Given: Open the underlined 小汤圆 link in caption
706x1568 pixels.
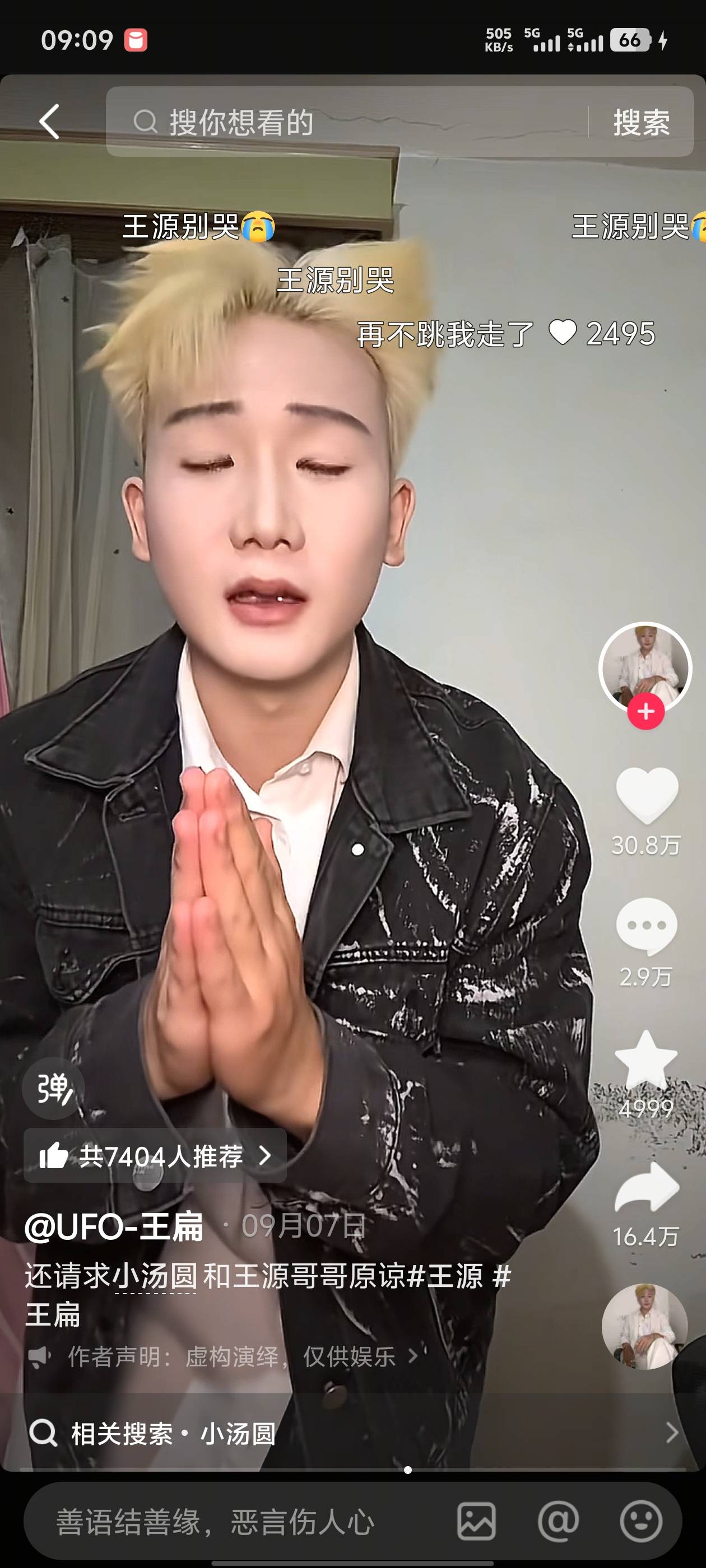Looking at the screenshot, I should click(155, 1276).
